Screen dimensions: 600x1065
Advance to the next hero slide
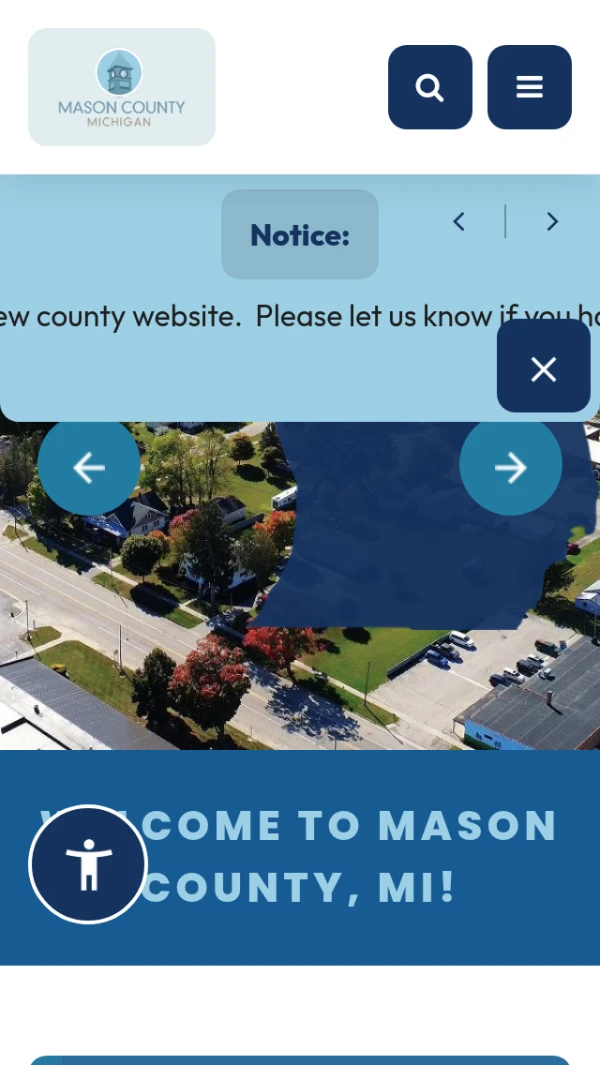click(510, 466)
